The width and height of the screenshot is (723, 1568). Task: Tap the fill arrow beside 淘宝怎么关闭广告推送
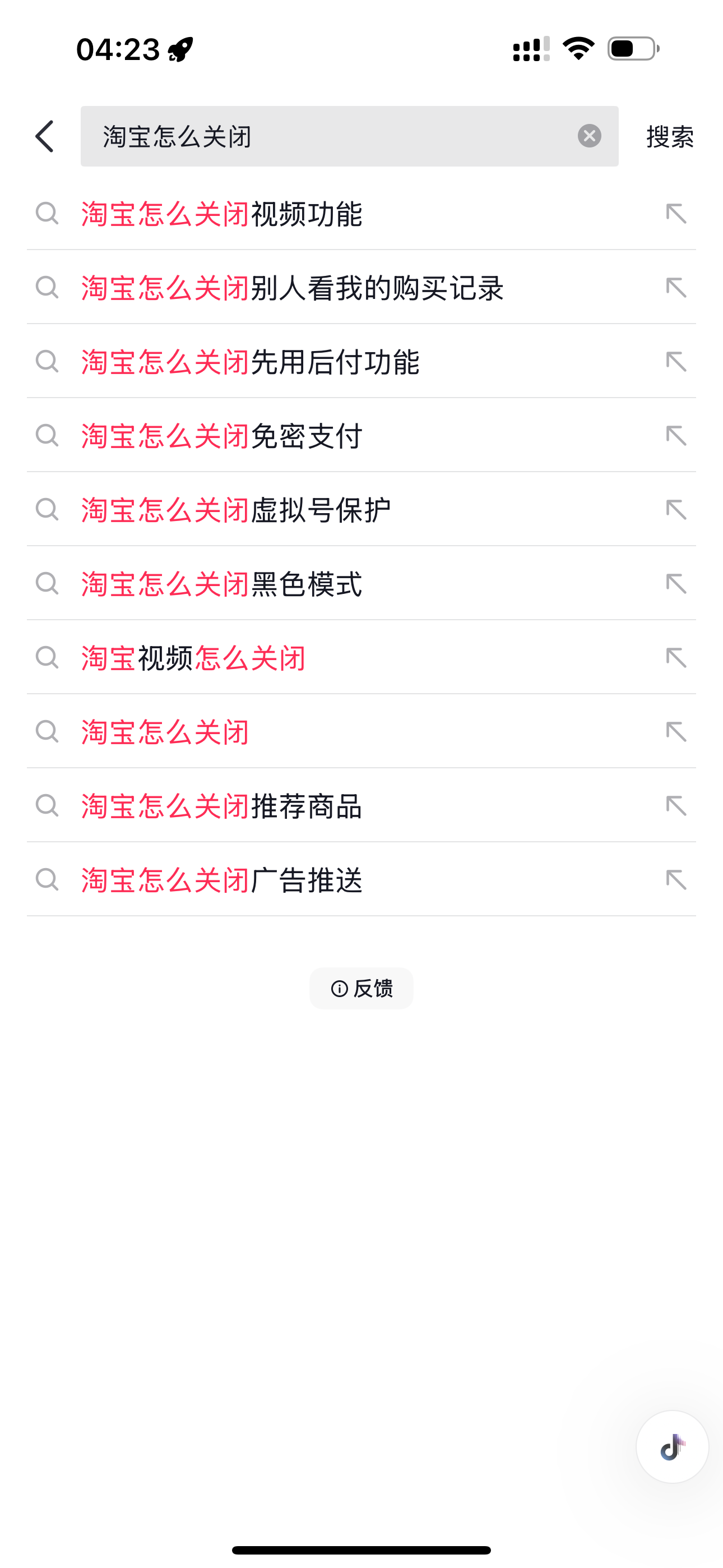pos(676,879)
